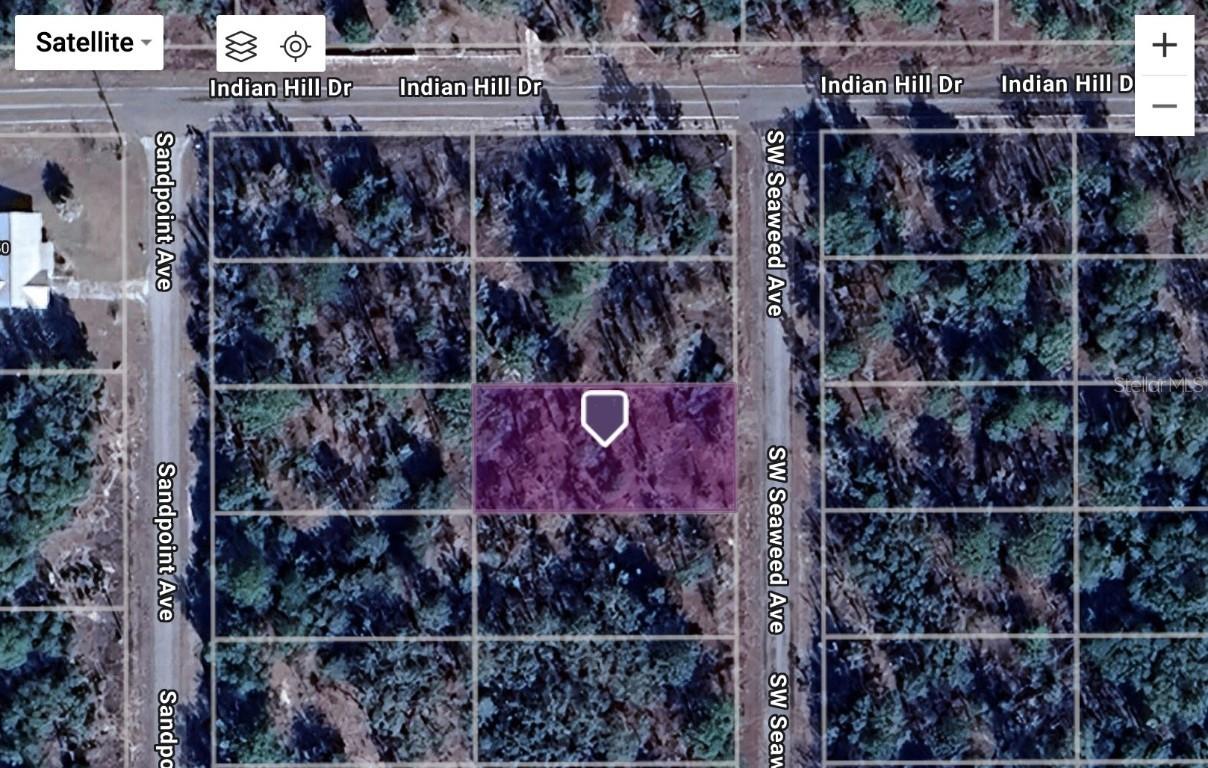1208x768 pixels.
Task: Open the Satellite map type dropdown
Action: [x=89, y=43]
